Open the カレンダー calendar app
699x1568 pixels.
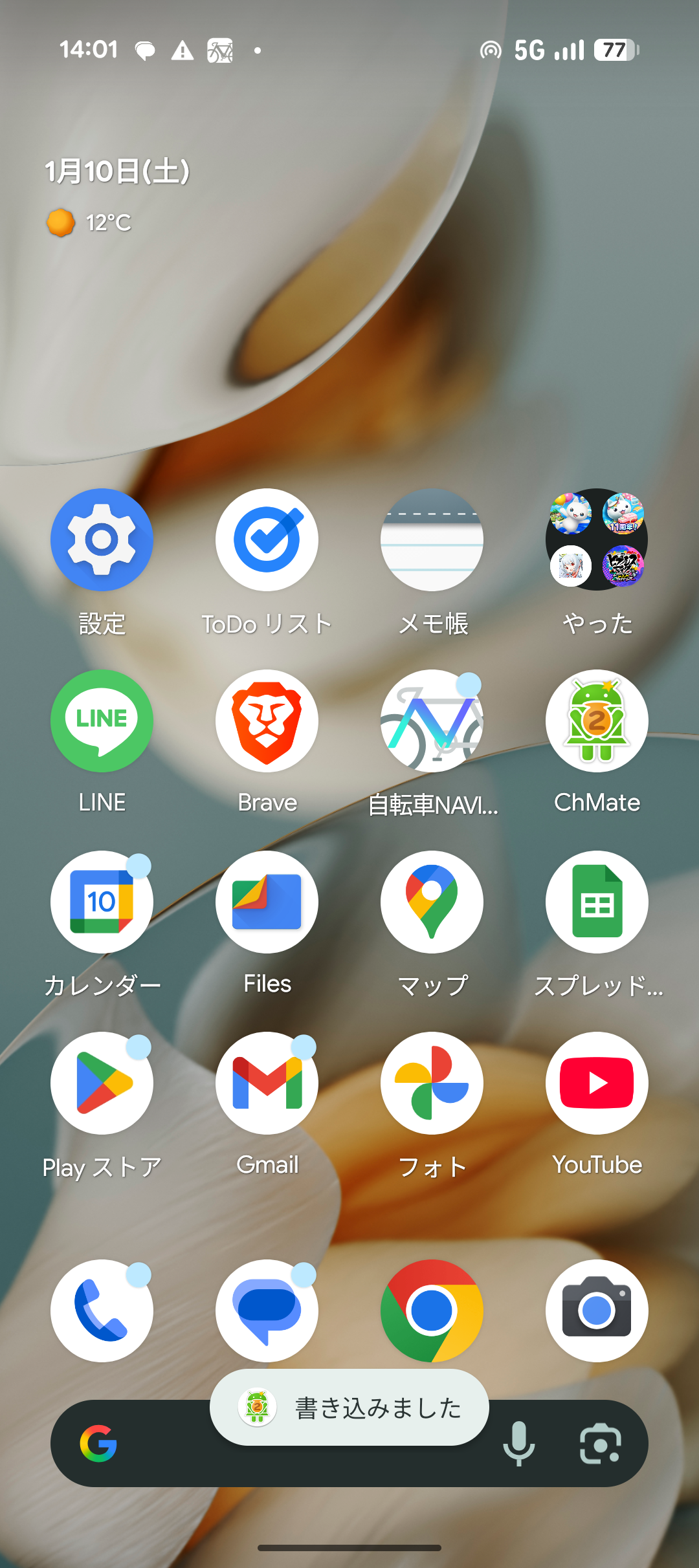(x=102, y=902)
